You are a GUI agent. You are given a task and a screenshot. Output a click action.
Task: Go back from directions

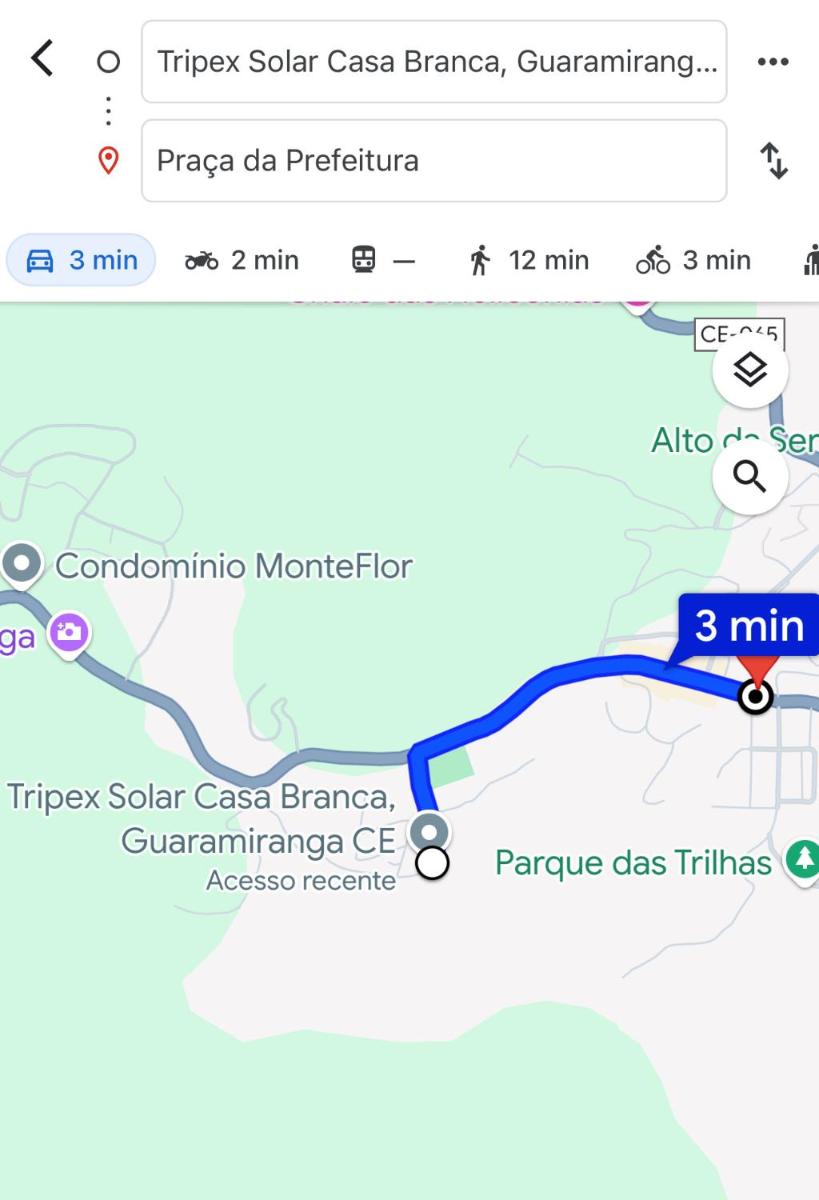tap(42, 59)
